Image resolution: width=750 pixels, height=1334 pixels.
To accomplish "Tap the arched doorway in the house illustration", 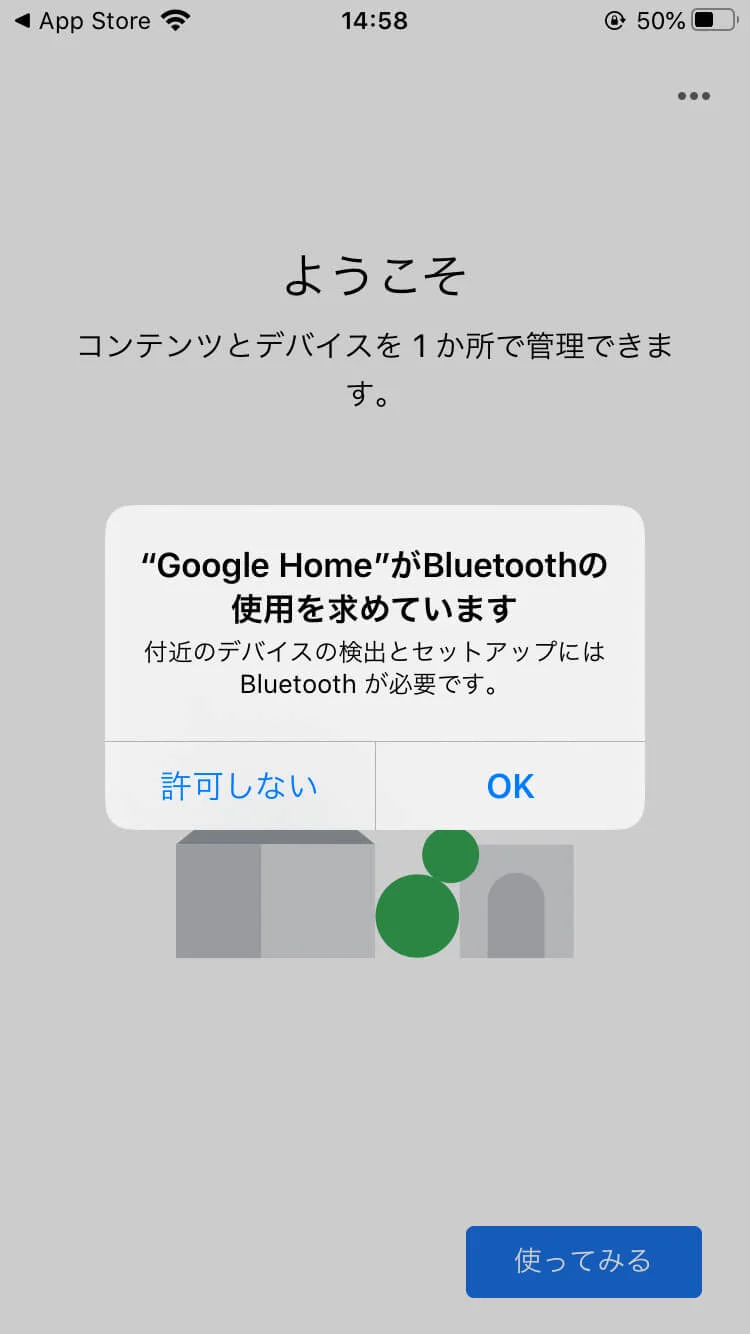I will [515, 915].
